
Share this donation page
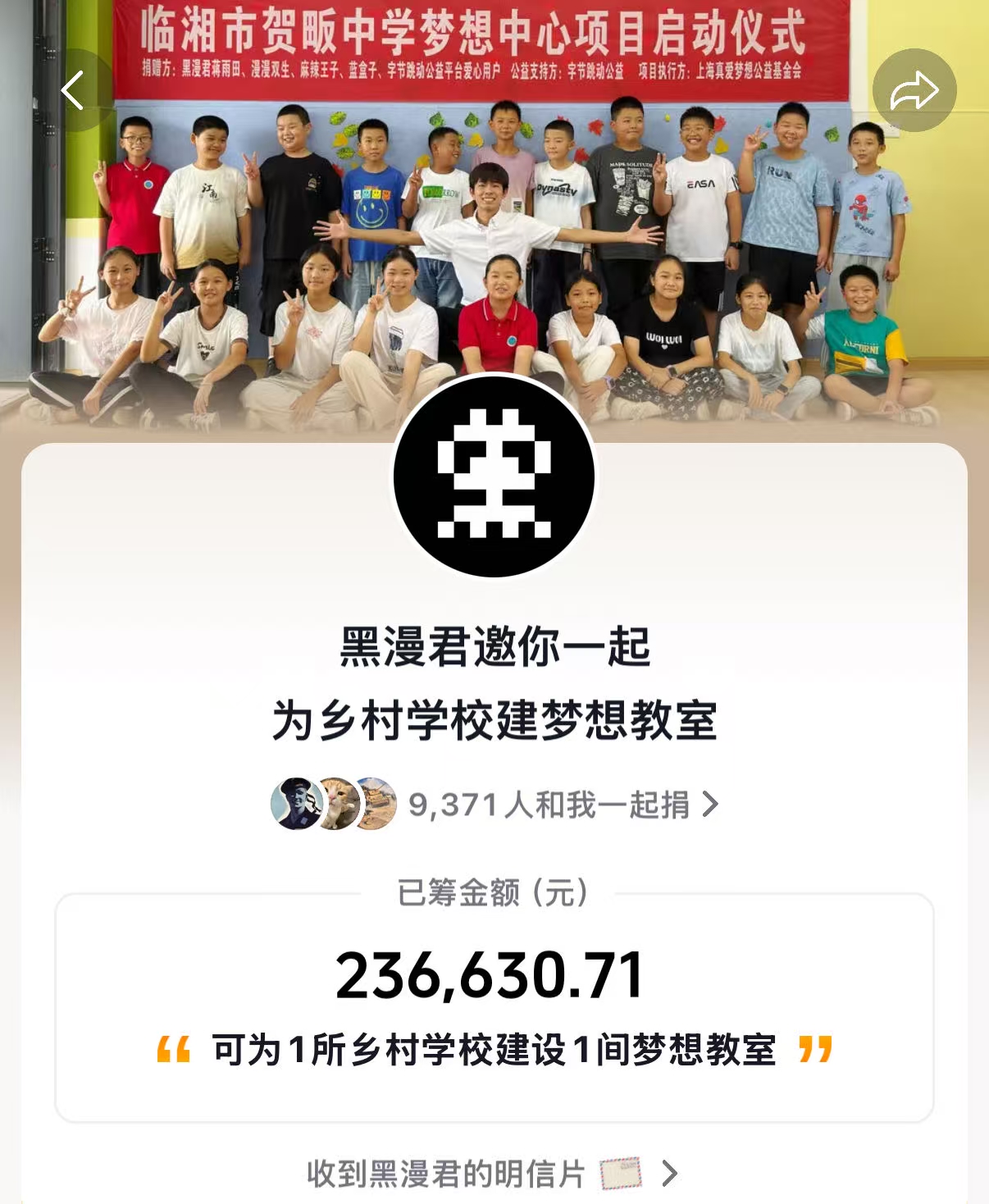pyautogui.click(x=914, y=90)
